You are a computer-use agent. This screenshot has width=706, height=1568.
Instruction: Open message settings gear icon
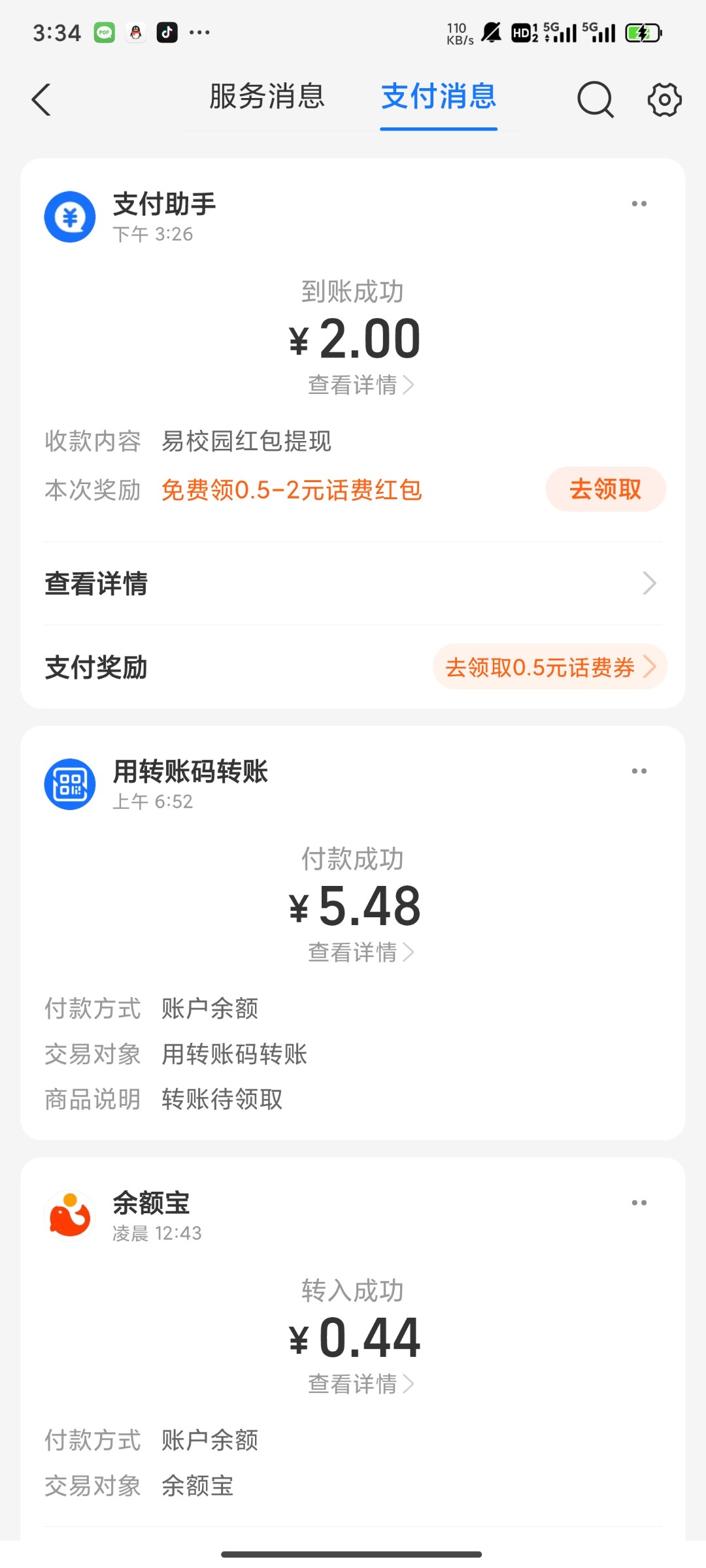(664, 100)
